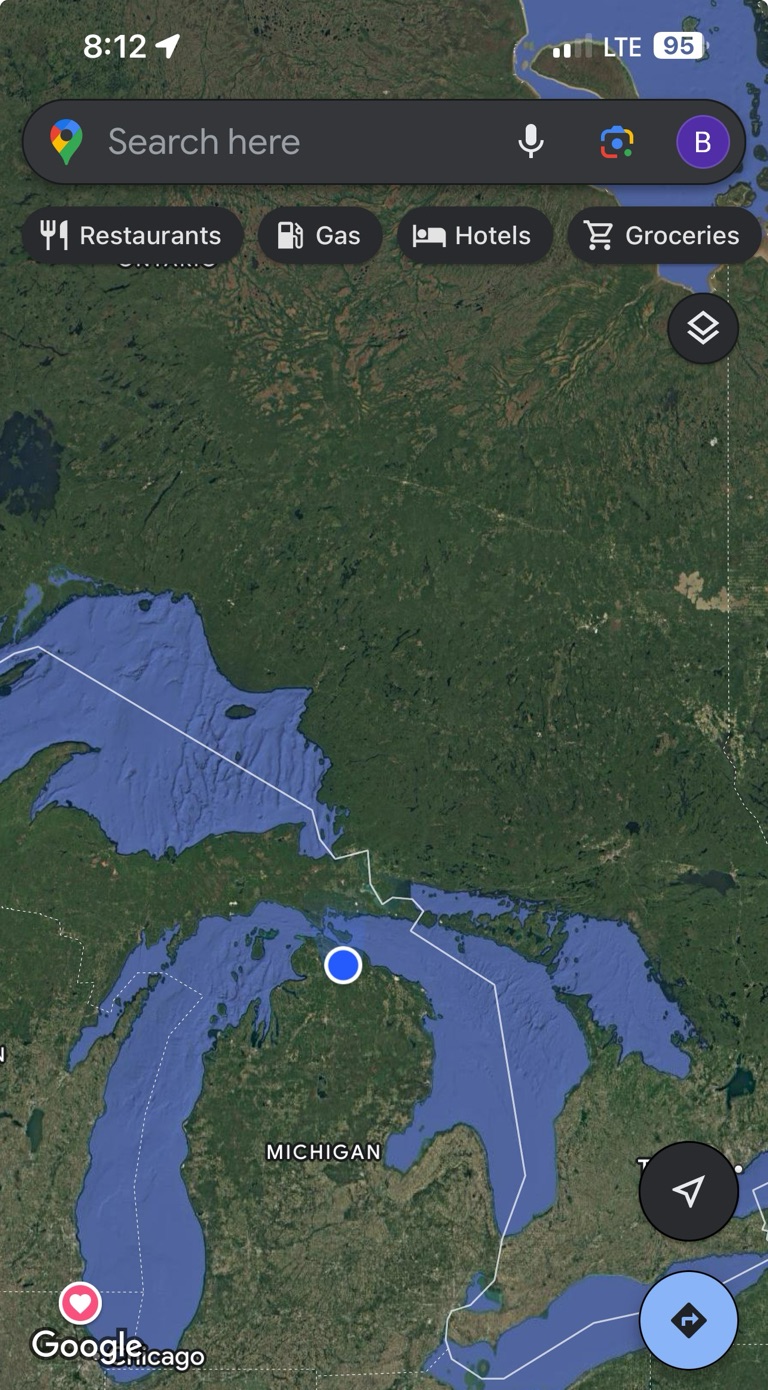Open the directions button
Viewport: 768px width, 1390px height.
[688, 1321]
